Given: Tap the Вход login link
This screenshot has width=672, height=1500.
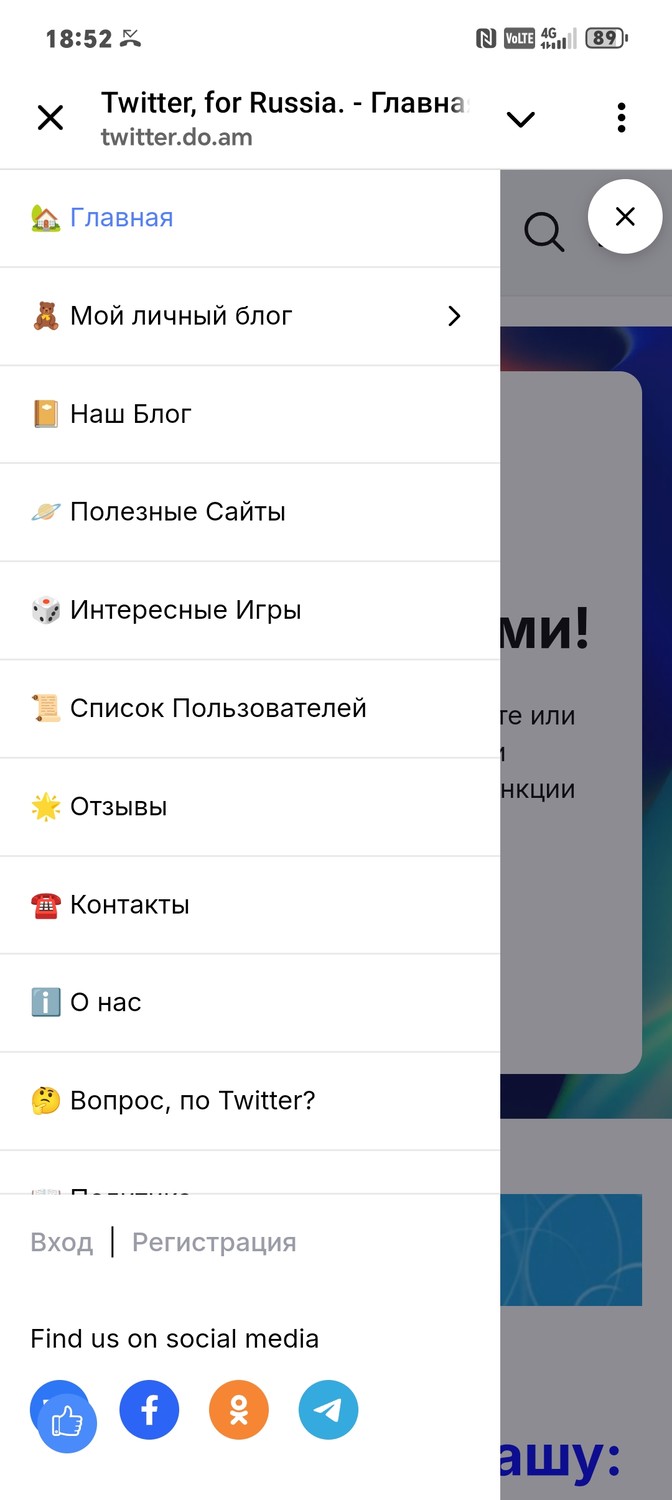Looking at the screenshot, I should coord(62,1242).
